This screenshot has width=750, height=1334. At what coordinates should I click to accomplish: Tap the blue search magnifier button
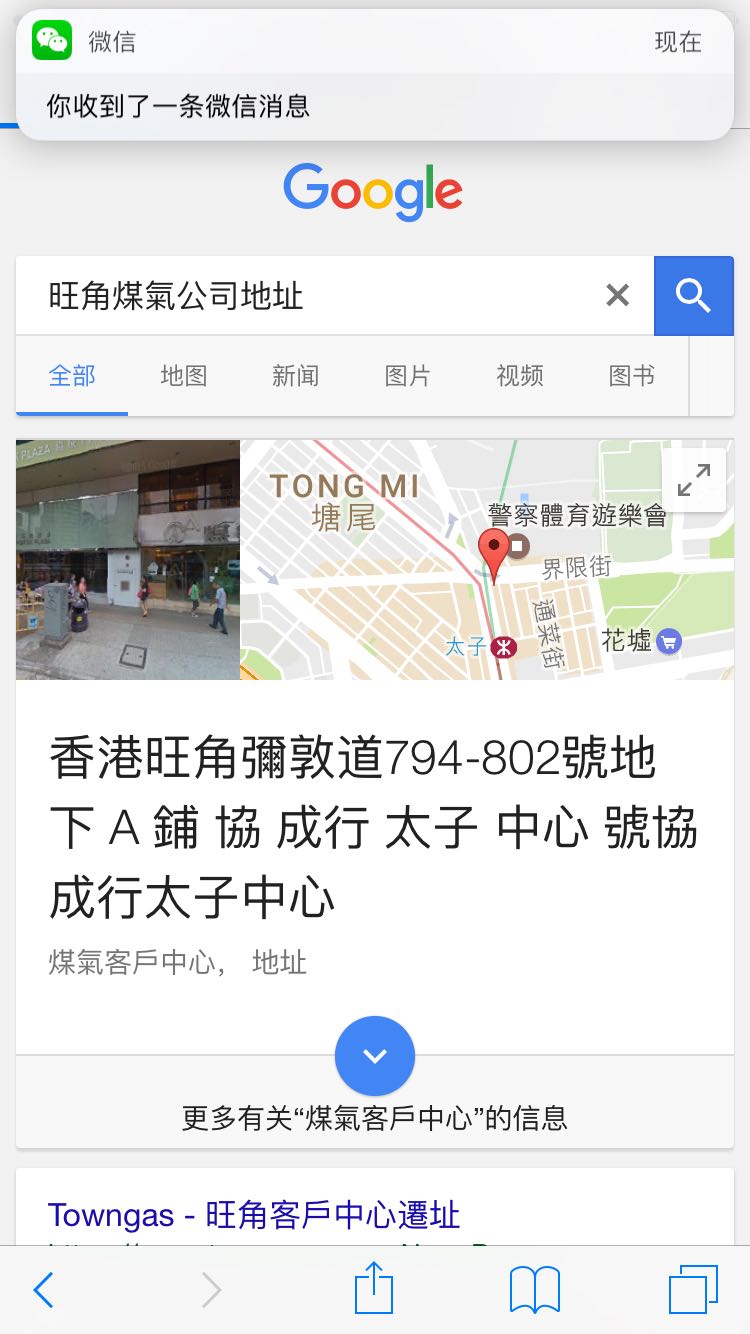coord(693,295)
